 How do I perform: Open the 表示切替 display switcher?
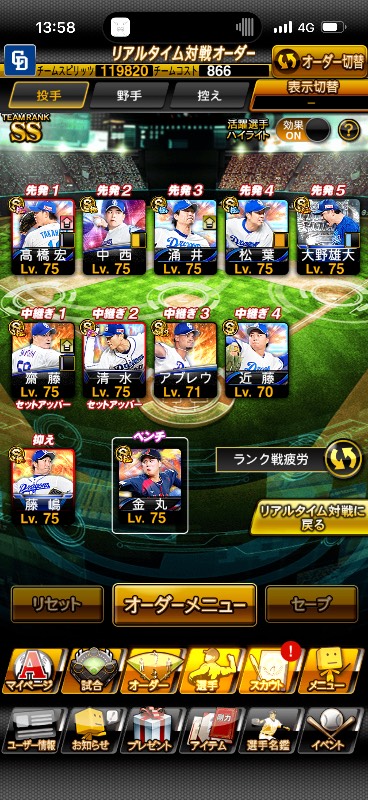[309, 95]
